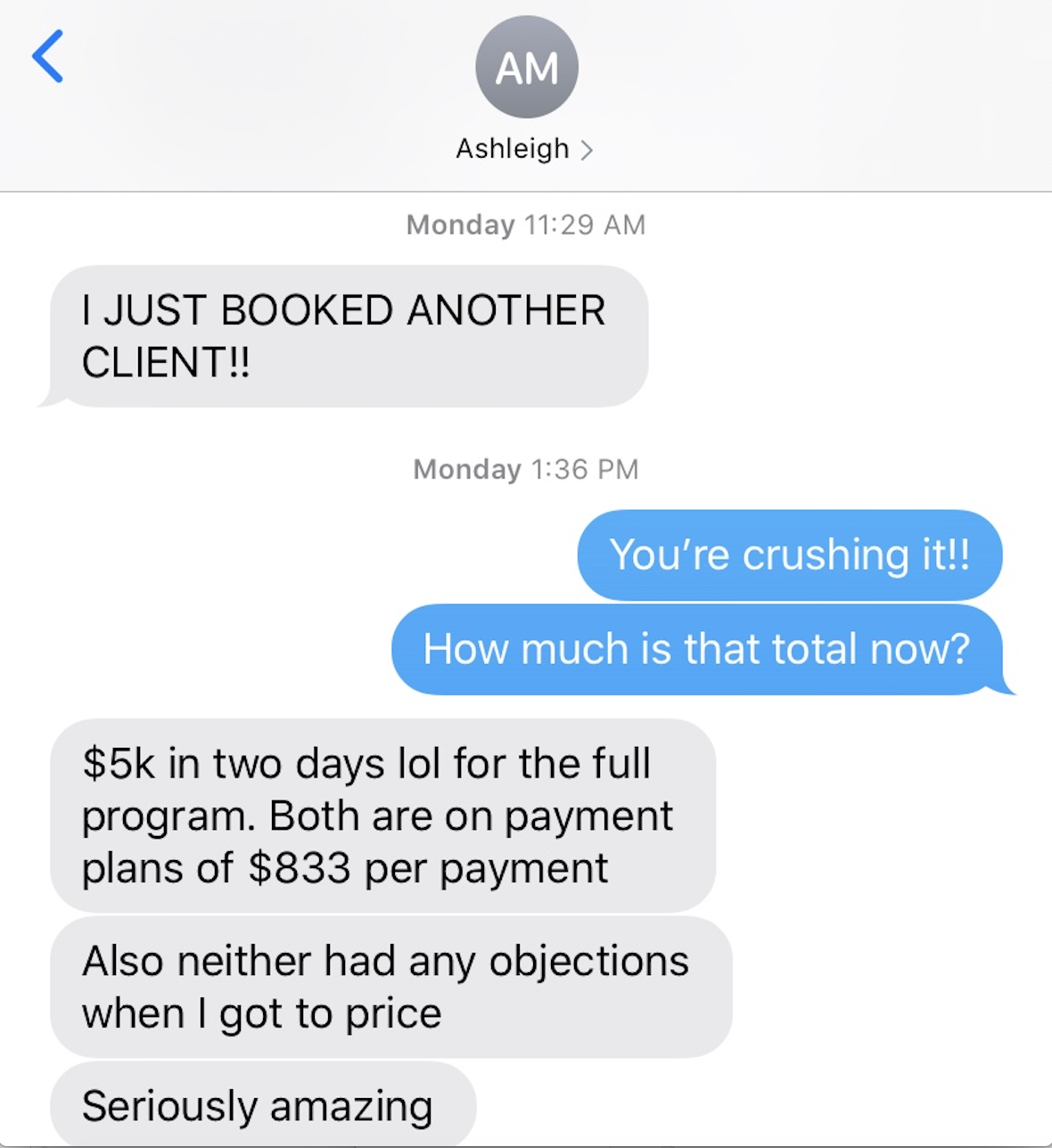The image size is (1052, 1148).
Task: Open Ashleigh's contact details
Action: pyautogui.click(x=524, y=148)
